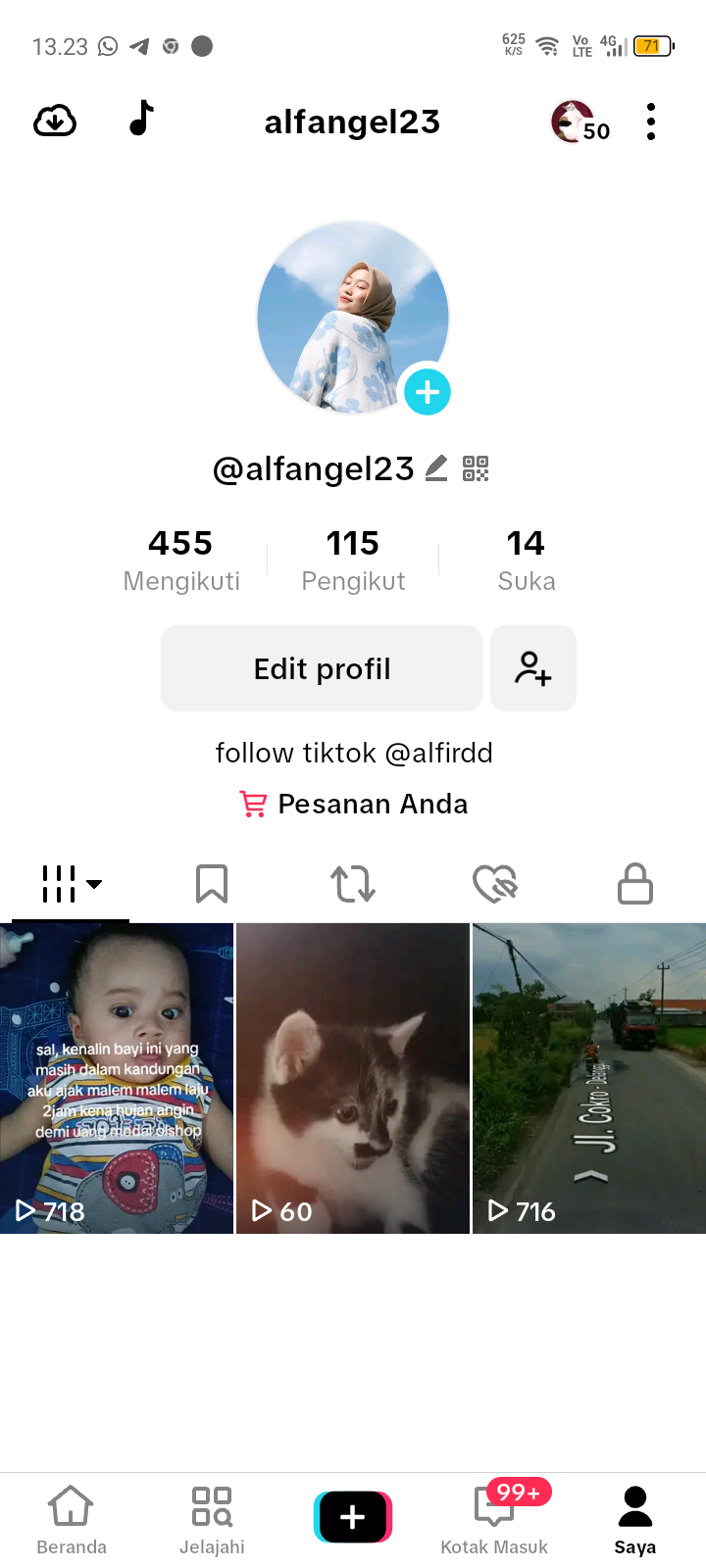This screenshot has height=1568, width=706.
Task: Edit the username with the pencil icon
Action: click(x=436, y=468)
